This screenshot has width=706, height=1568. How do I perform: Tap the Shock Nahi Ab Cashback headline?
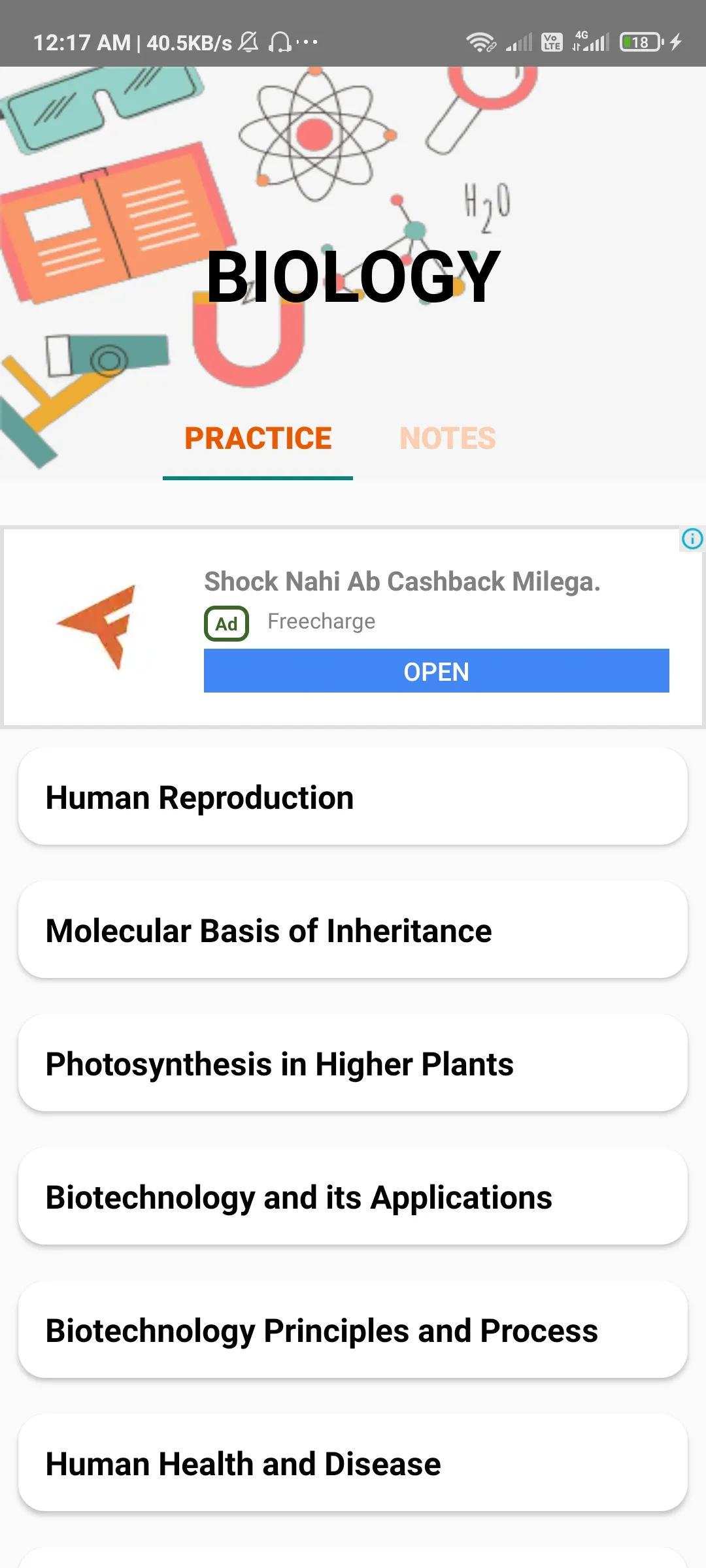(402, 581)
